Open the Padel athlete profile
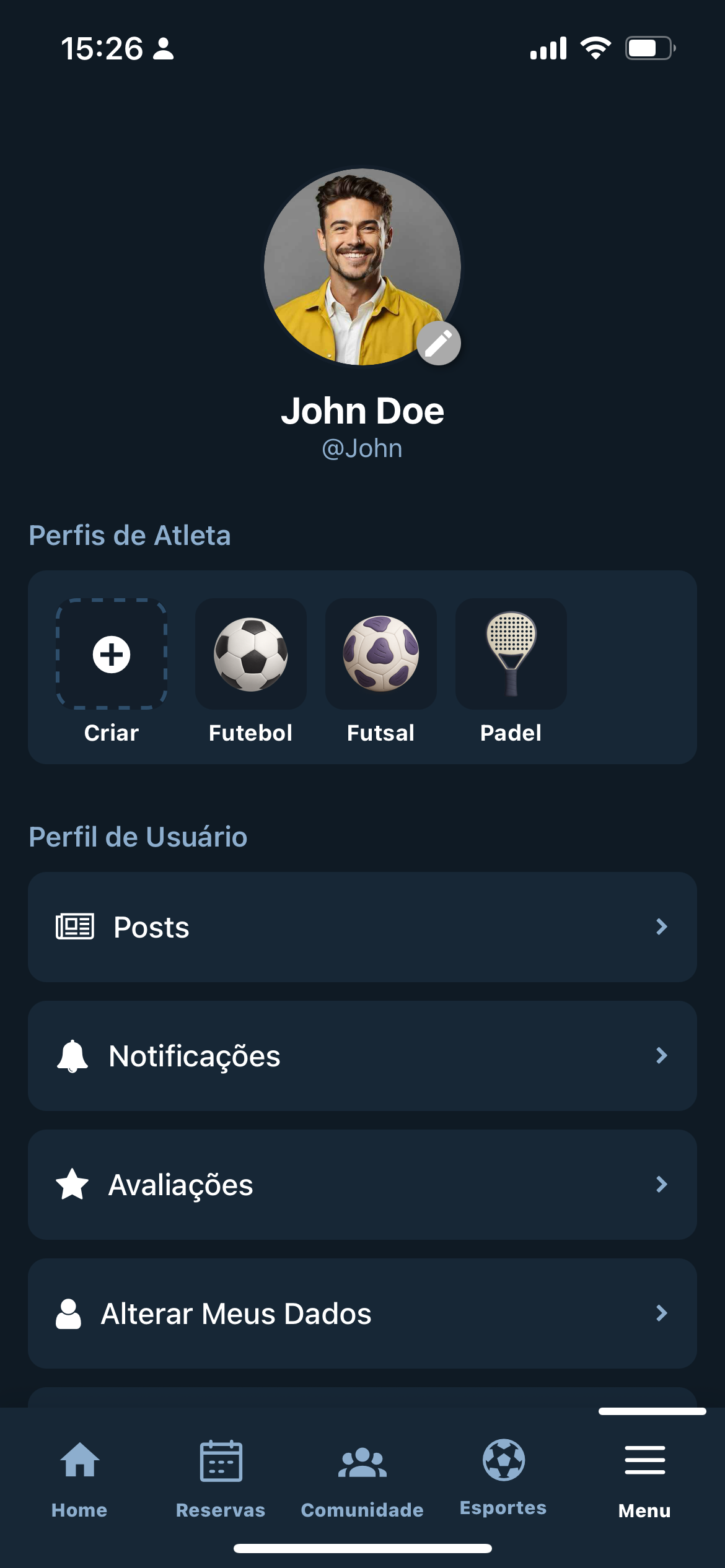The image size is (725, 1568). tap(511, 655)
